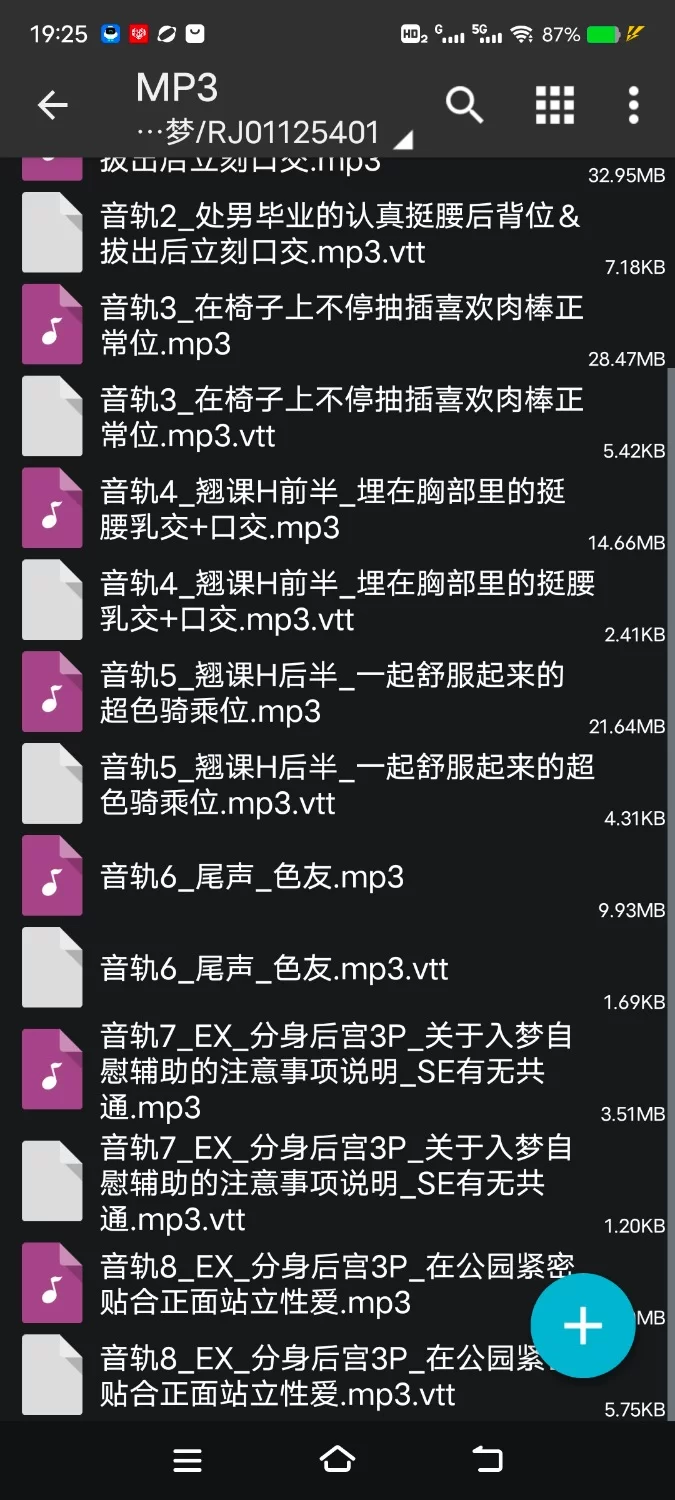675x1500 pixels.
Task: Play the 音轨7_EX .mp3 audio file
Action: tap(340, 1072)
